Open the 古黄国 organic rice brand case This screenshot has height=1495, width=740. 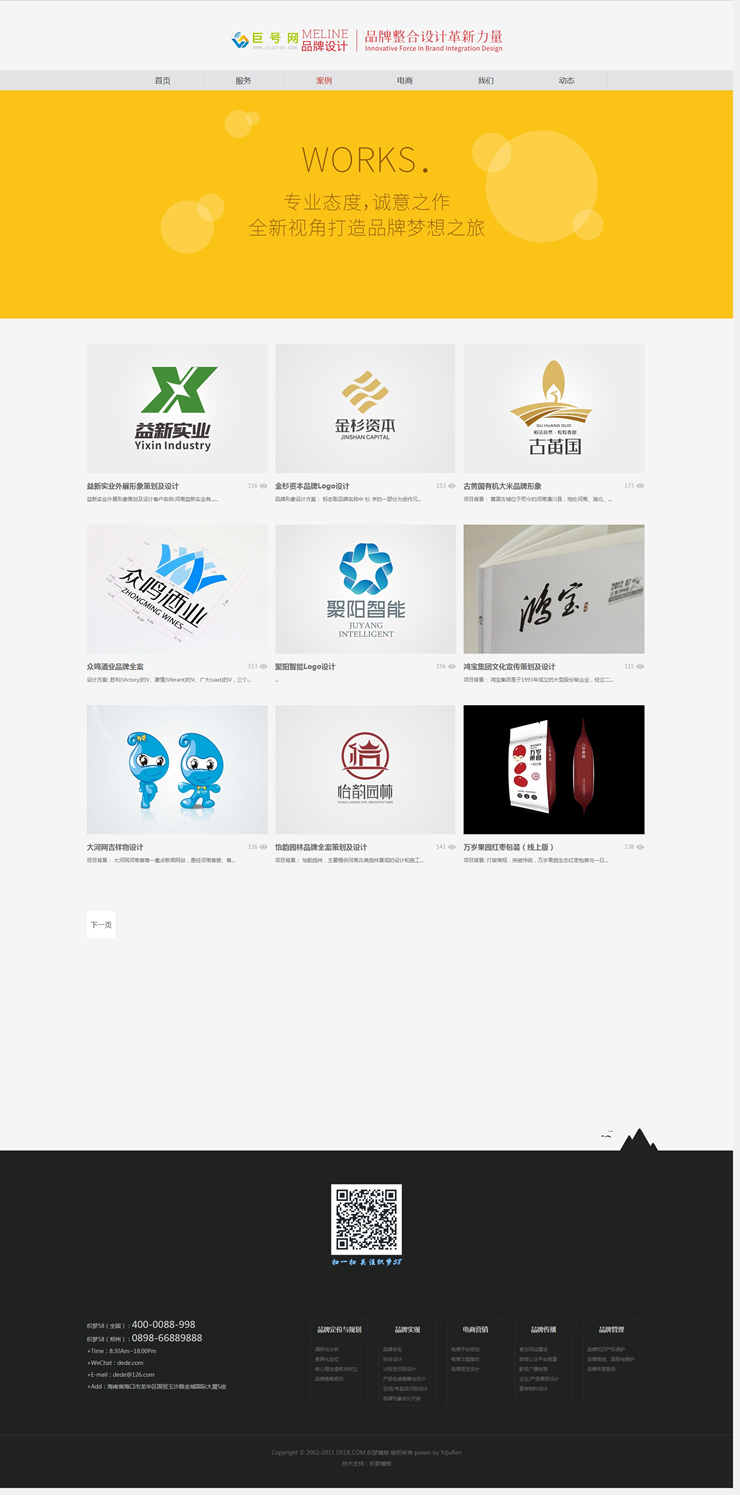pos(553,408)
